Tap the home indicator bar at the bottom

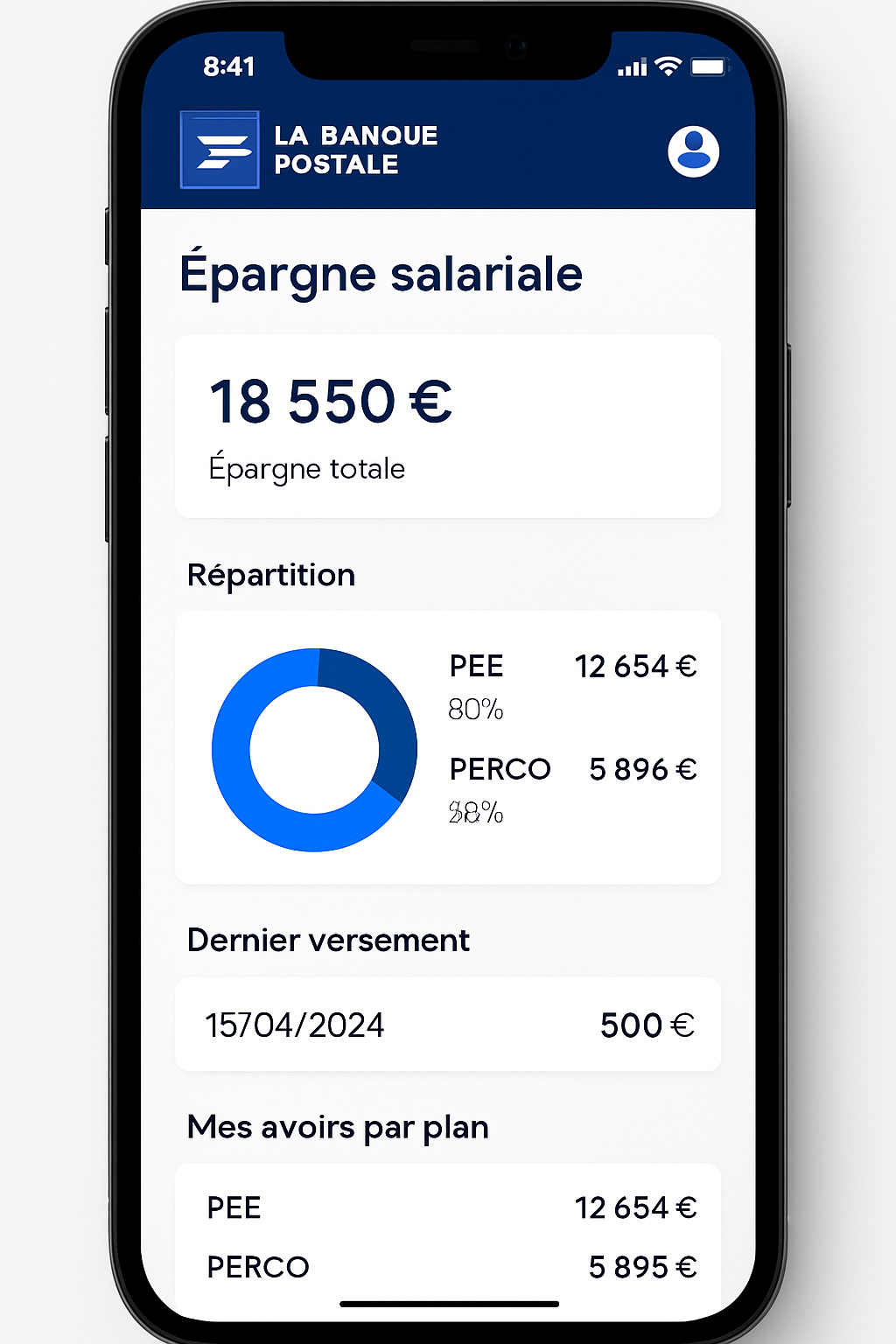coord(448,1304)
